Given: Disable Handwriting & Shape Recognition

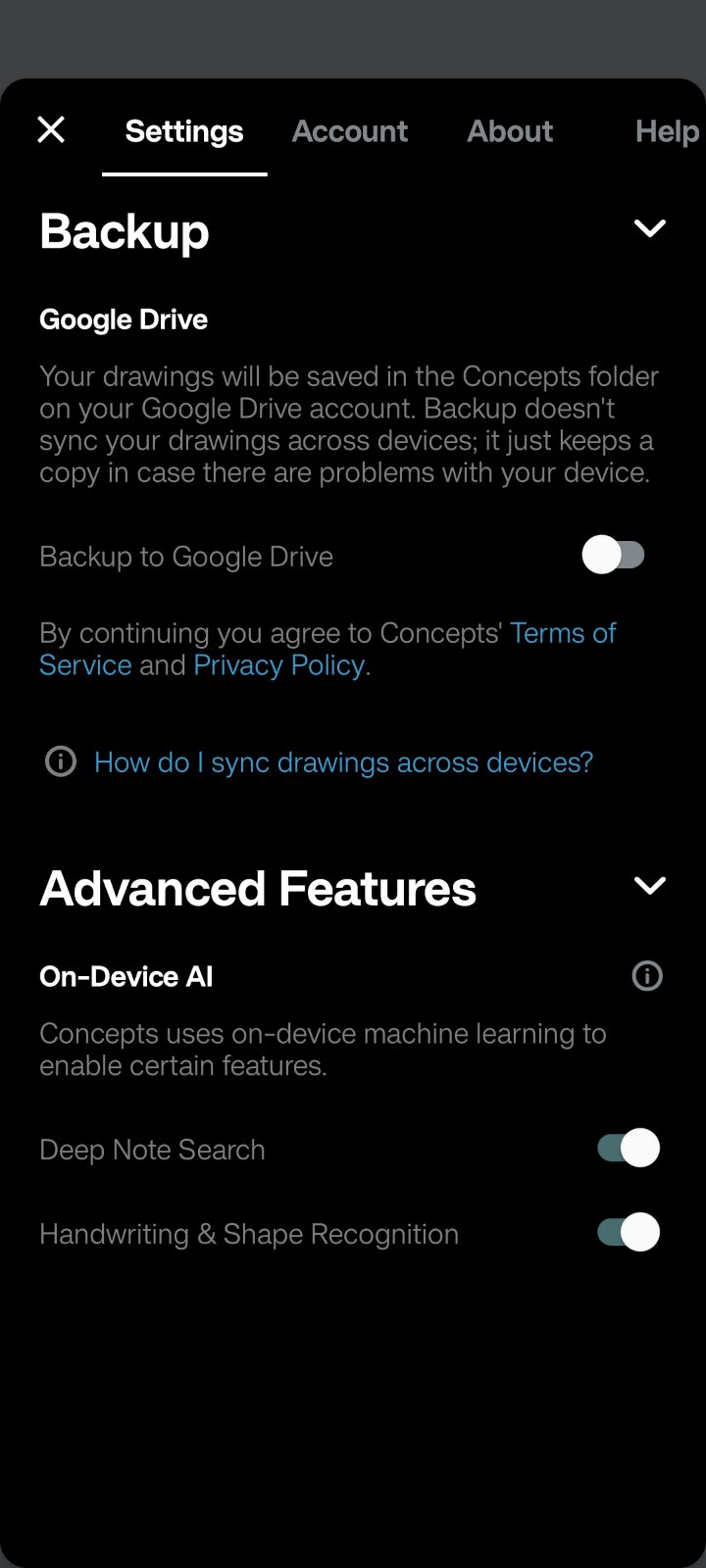Looking at the screenshot, I should [629, 1233].
